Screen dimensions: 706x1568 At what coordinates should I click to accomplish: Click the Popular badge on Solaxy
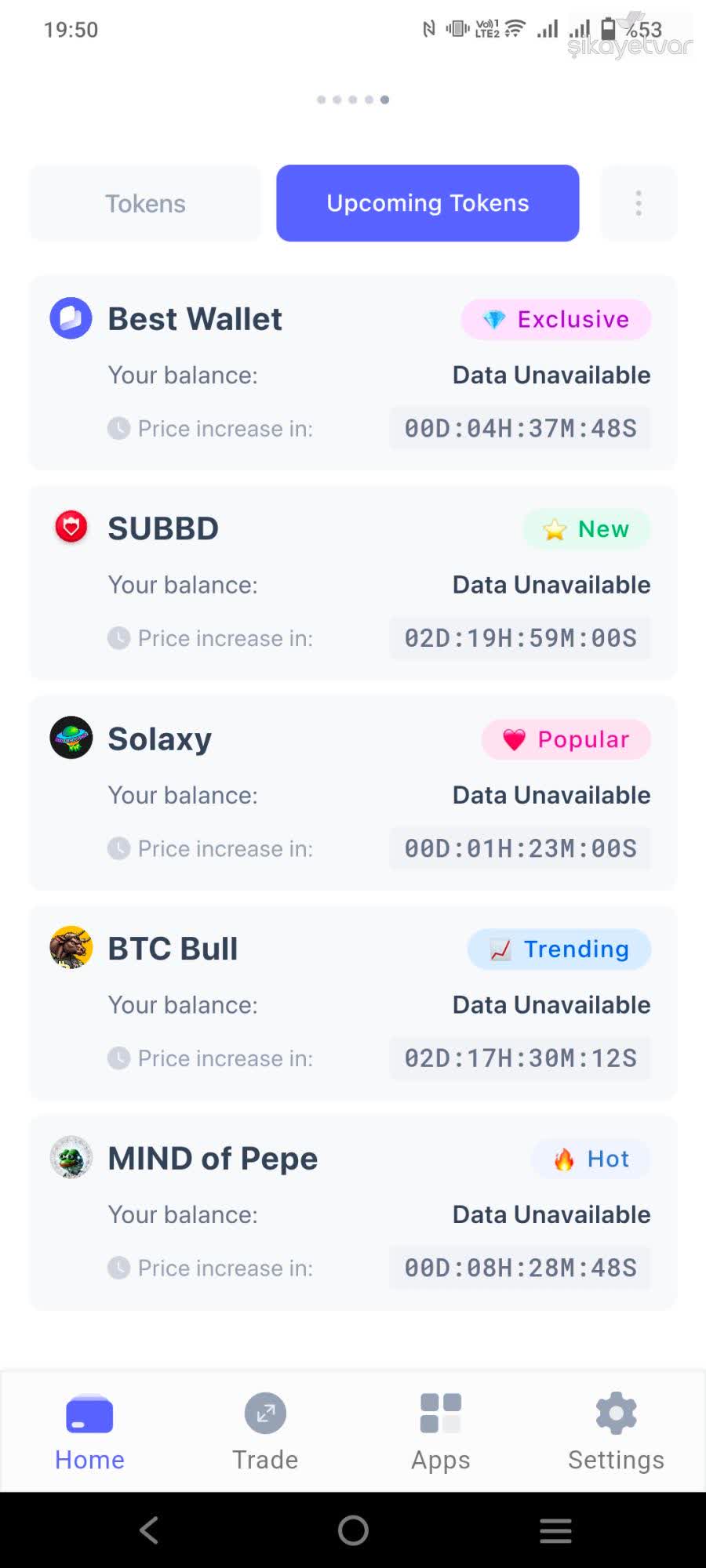[566, 739]
